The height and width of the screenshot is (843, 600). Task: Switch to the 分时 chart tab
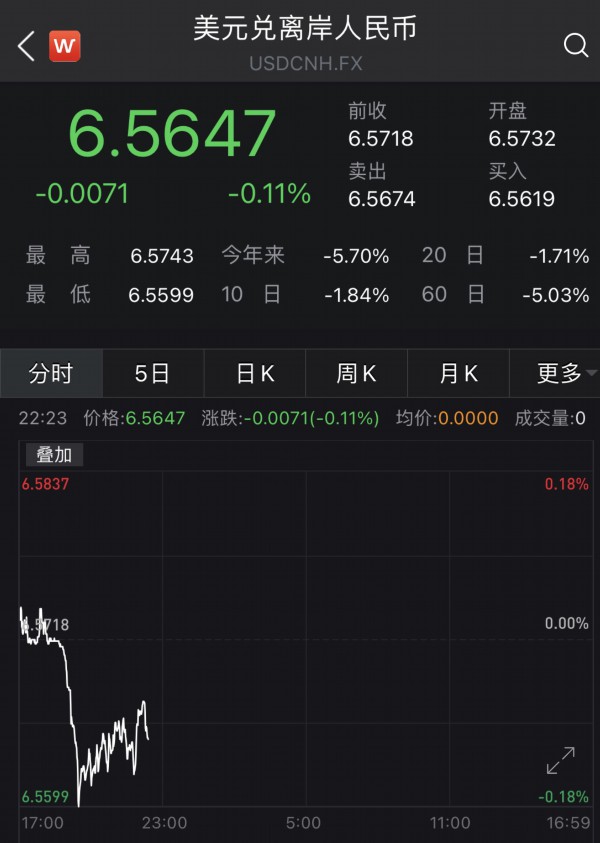click(x=51, y=374)
